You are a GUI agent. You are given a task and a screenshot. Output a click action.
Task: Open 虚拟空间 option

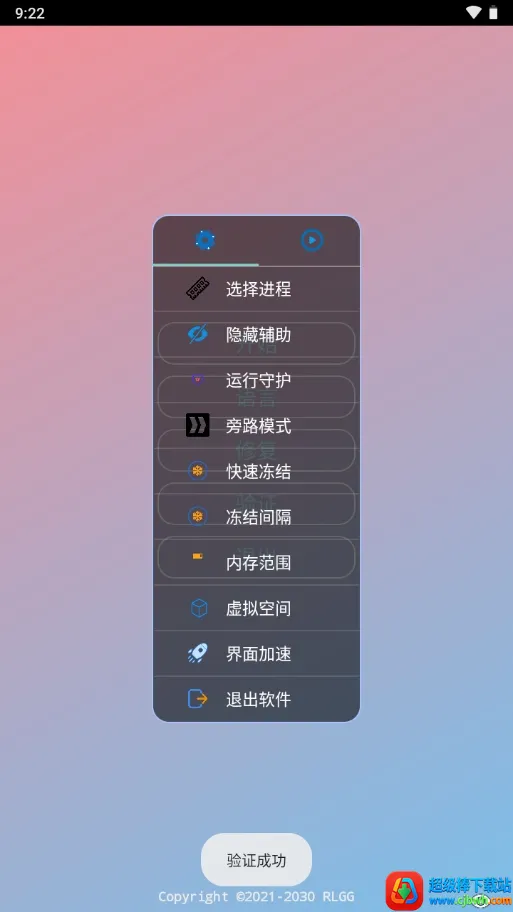coord(256,608)
